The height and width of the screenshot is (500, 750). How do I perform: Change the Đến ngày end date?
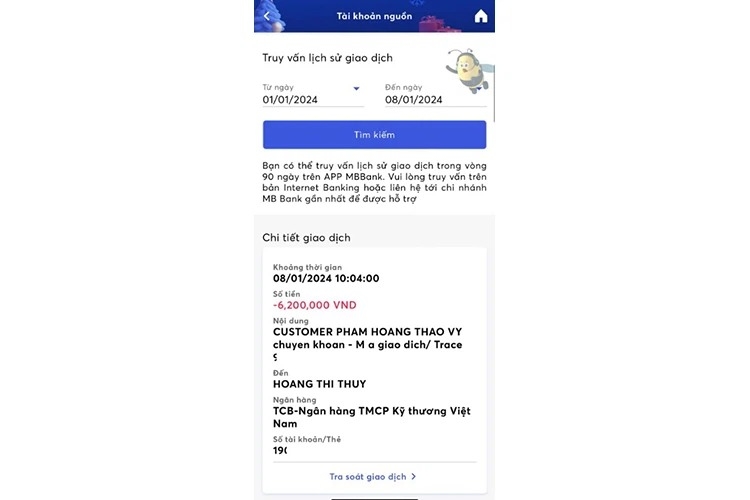(434, 99)
